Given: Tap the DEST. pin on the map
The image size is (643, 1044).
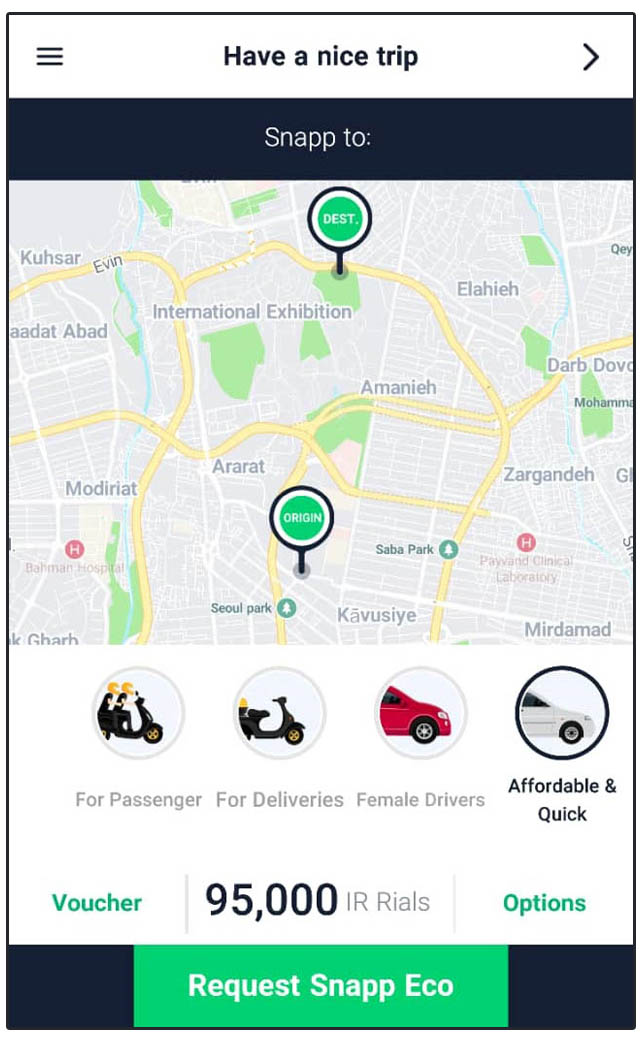Looking at the screenshot, I should (x=339, y=230).
